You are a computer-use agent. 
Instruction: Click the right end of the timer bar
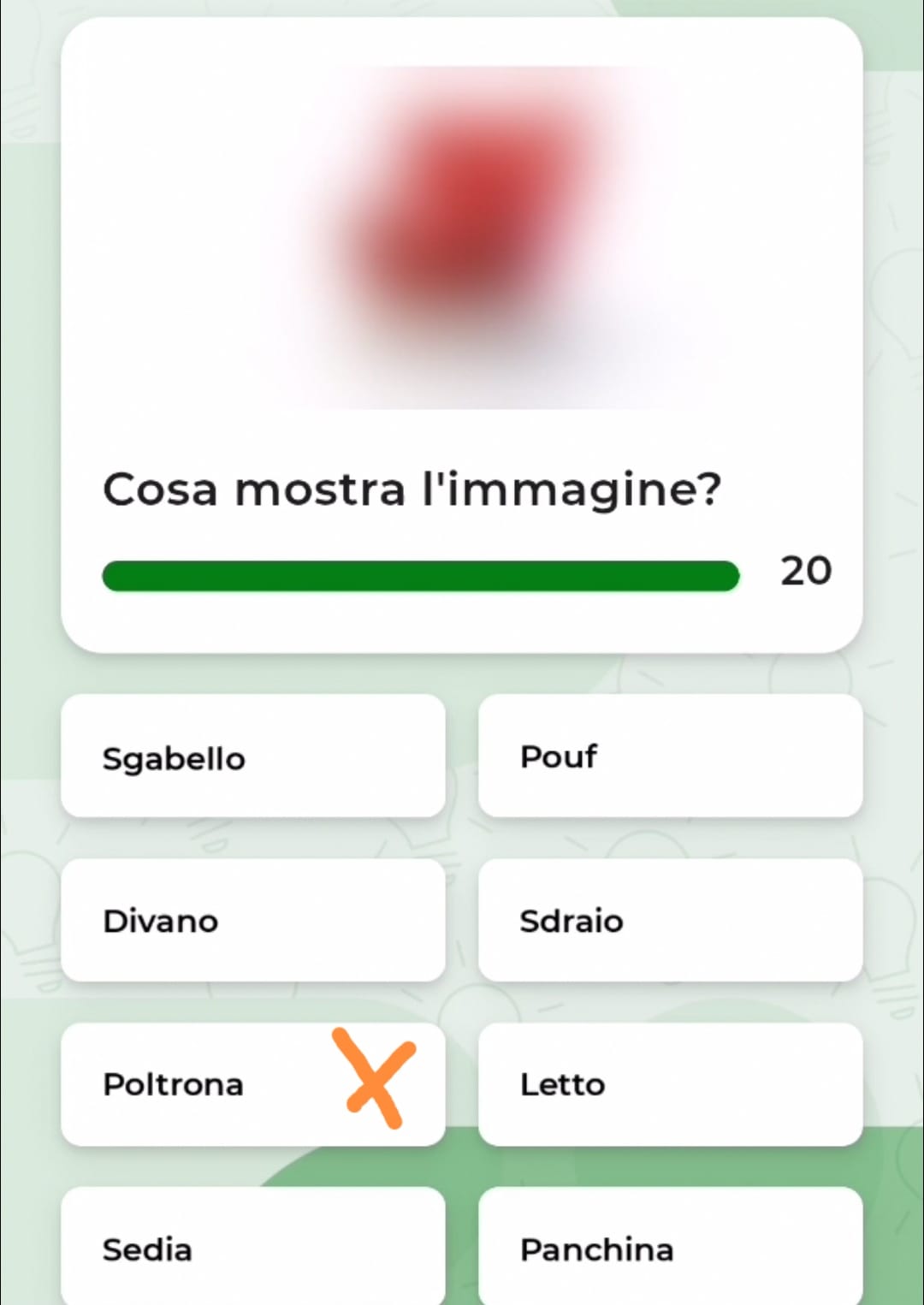pos(731,575)
